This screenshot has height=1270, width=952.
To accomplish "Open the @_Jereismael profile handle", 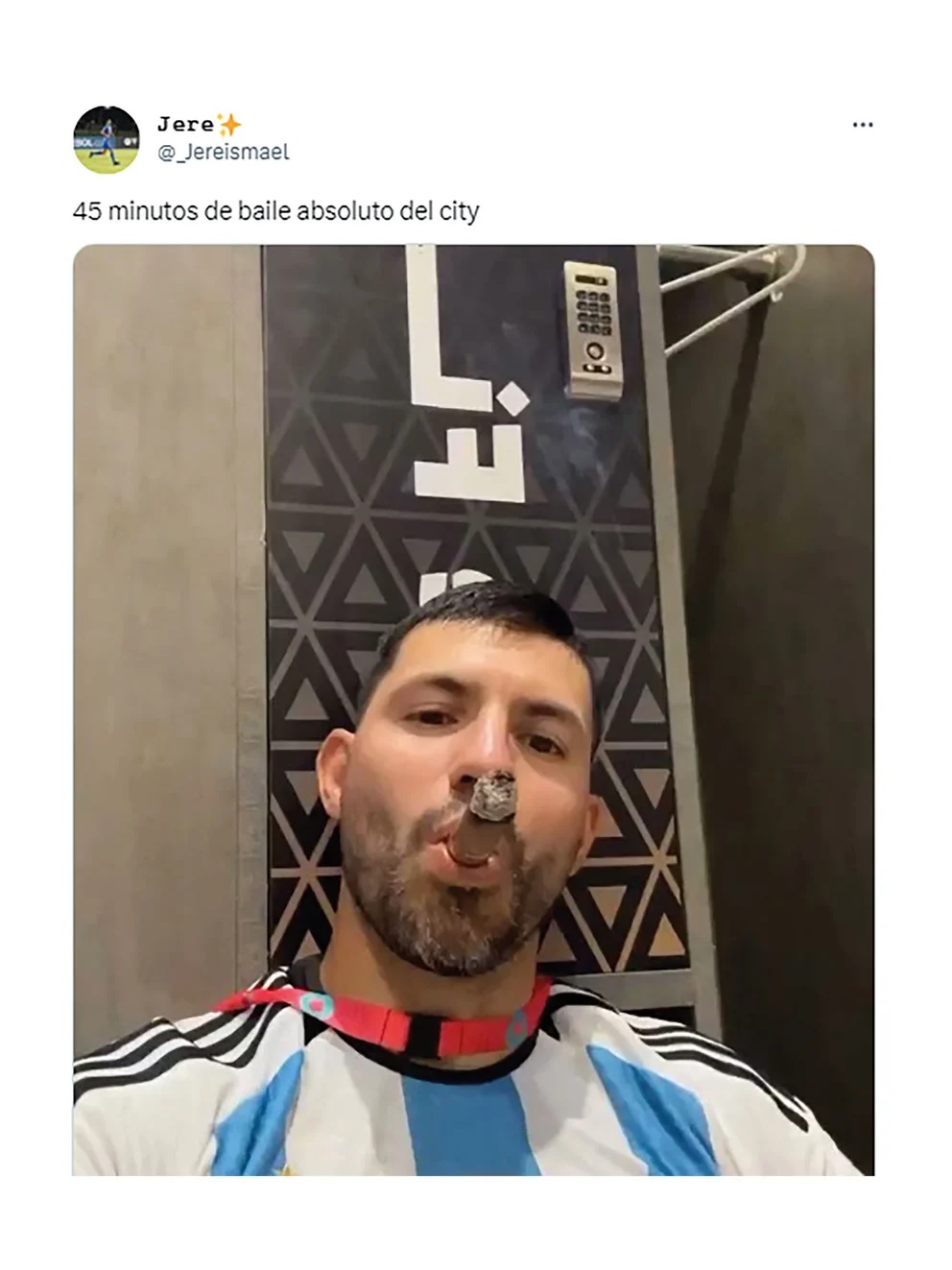I will coord(223,152).
